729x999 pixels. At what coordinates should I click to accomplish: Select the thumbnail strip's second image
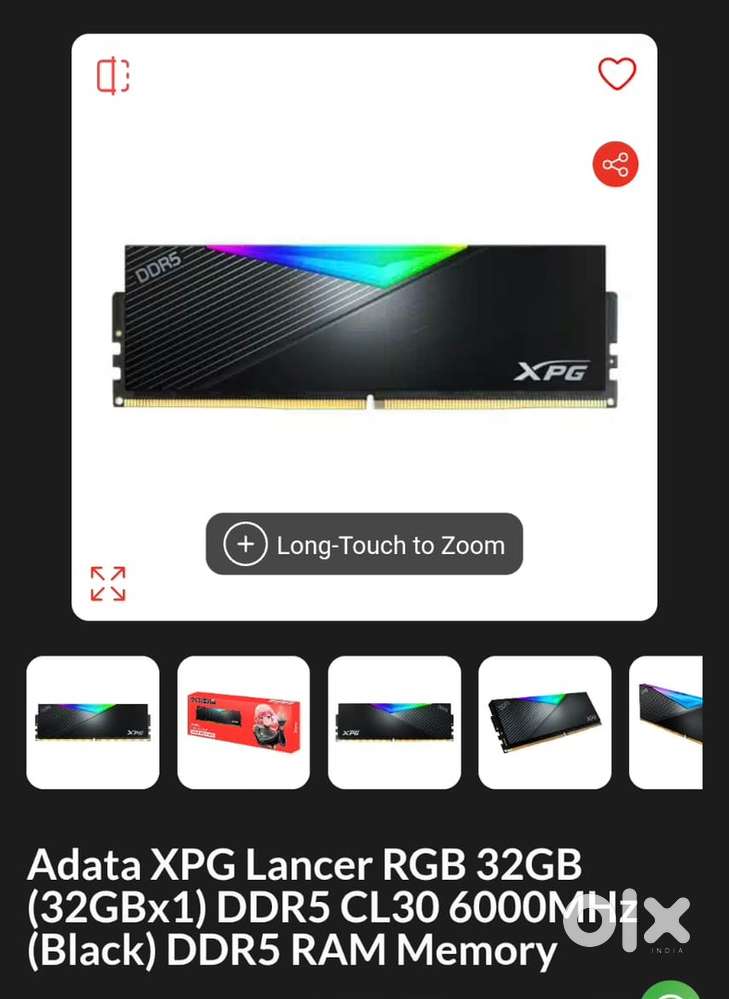point(243,722)
